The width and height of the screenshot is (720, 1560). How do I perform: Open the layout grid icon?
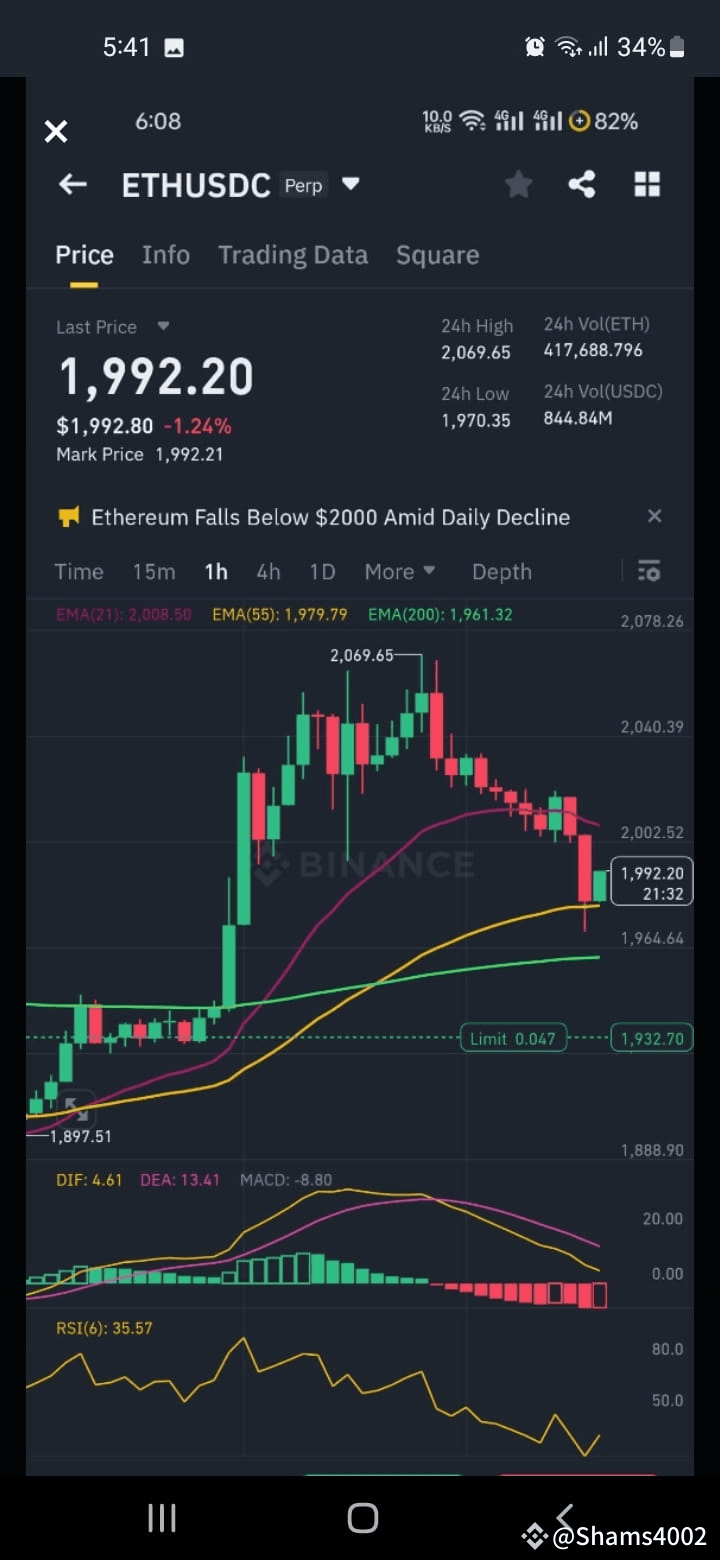pyautogui.click(x=647, y=184)
